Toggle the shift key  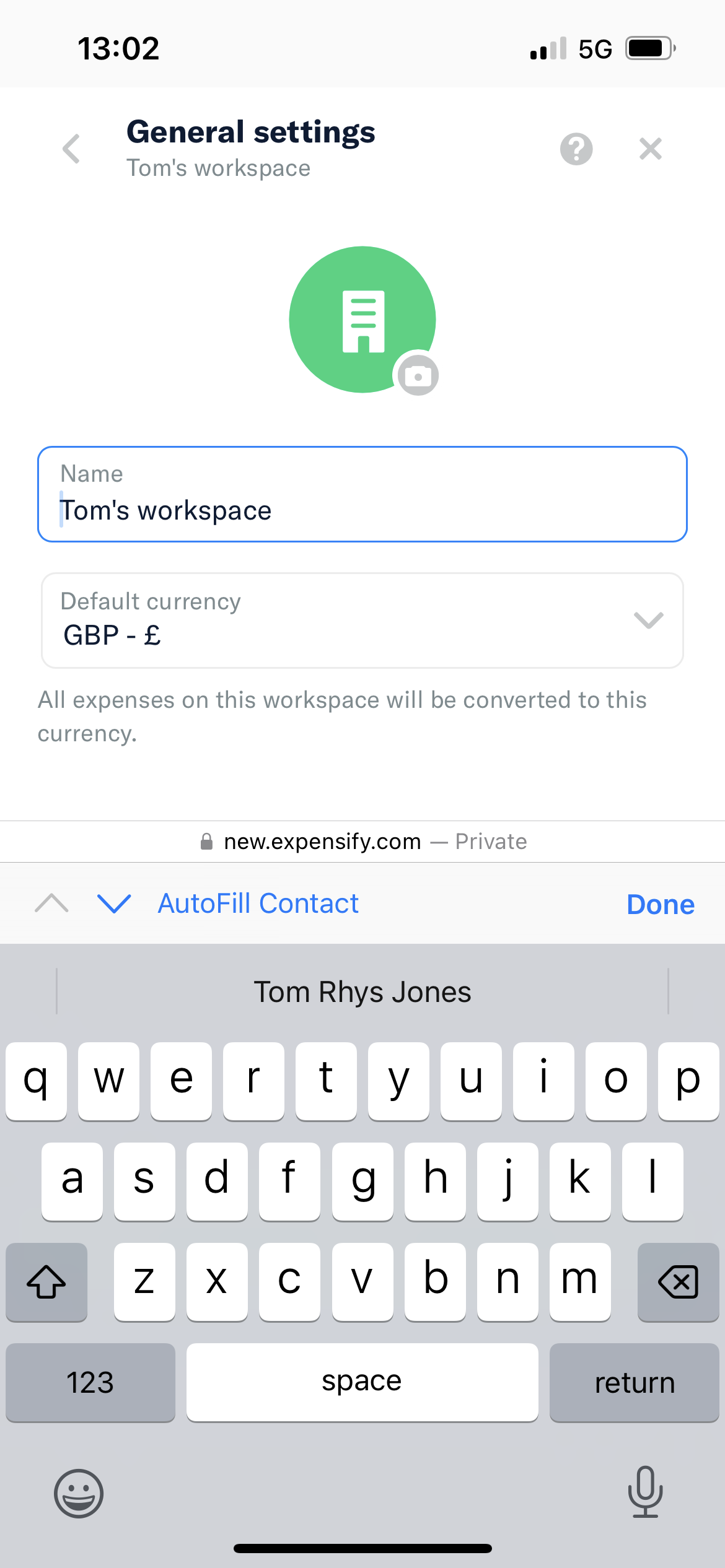[46, 1282]
